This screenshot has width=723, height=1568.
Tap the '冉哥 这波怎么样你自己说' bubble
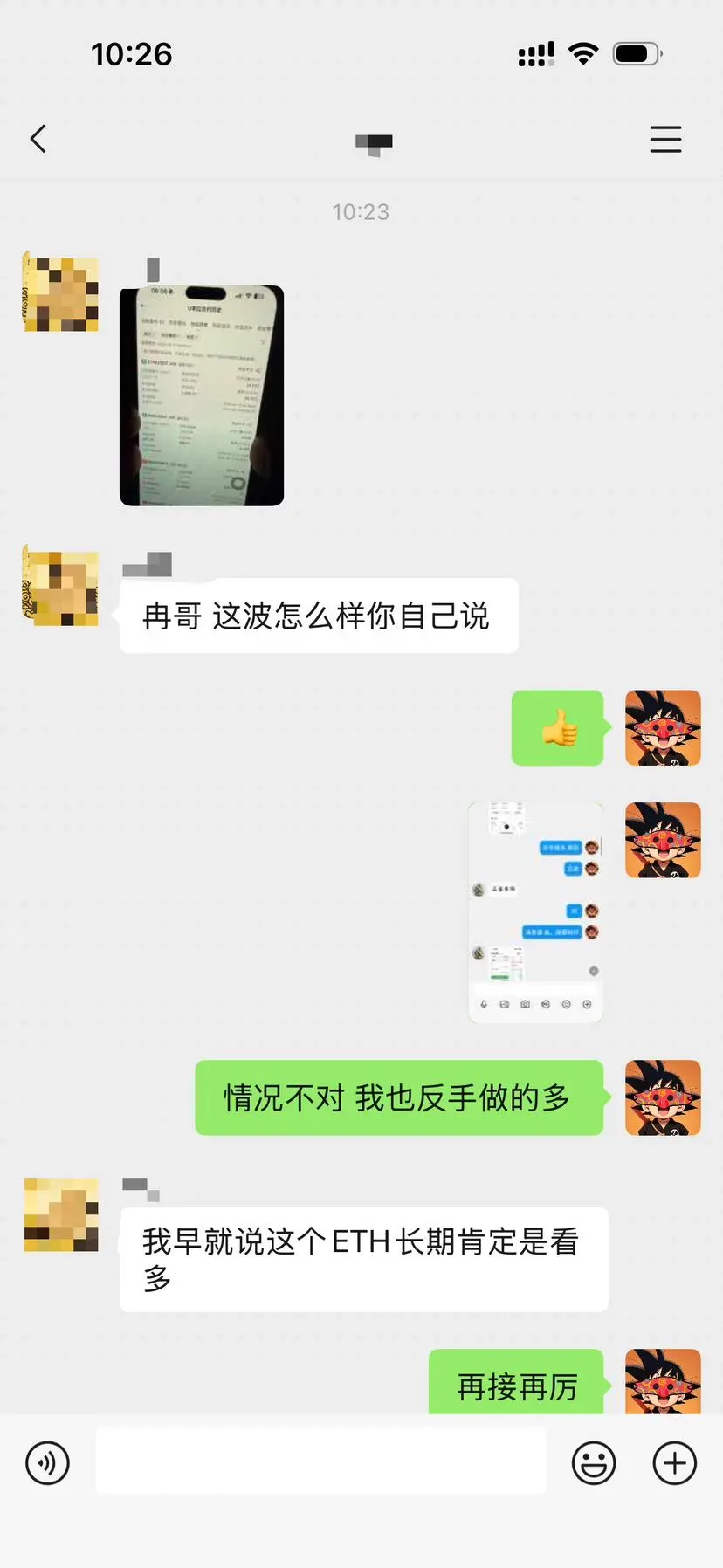318,616
